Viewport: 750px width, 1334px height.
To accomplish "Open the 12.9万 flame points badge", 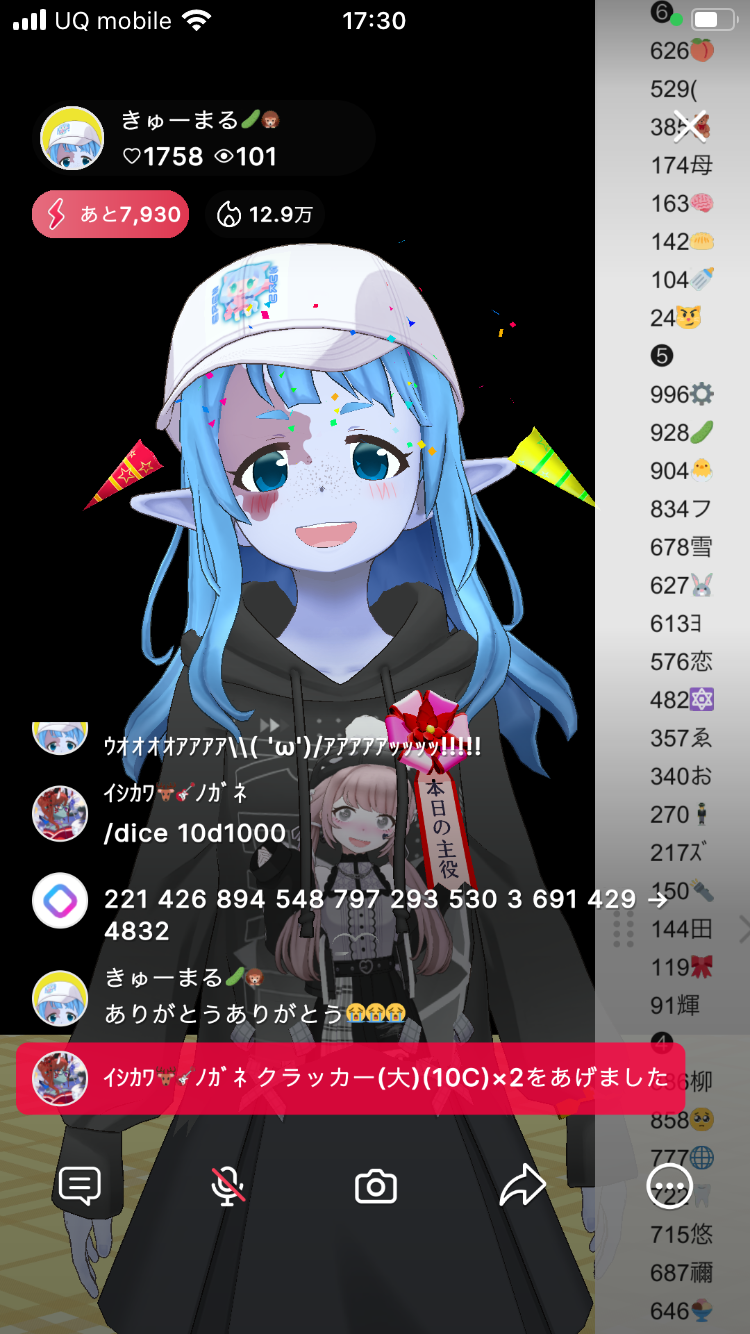I will pyautogui.click(x=265, y=214).
